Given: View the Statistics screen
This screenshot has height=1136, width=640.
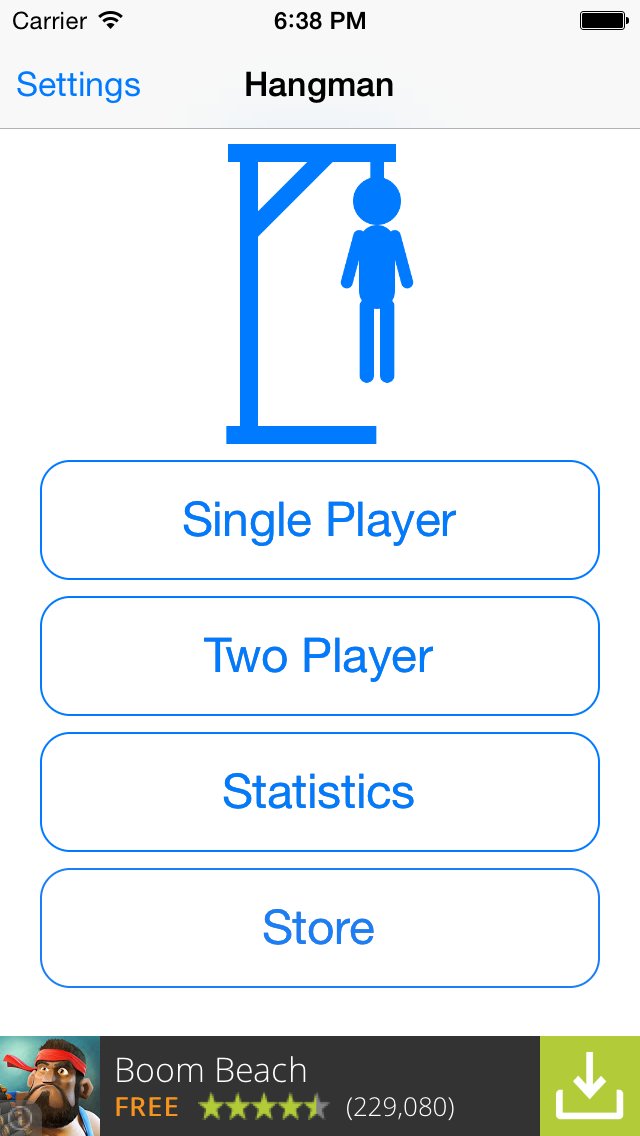Looking at the screenshot, I should pos(319,792).
